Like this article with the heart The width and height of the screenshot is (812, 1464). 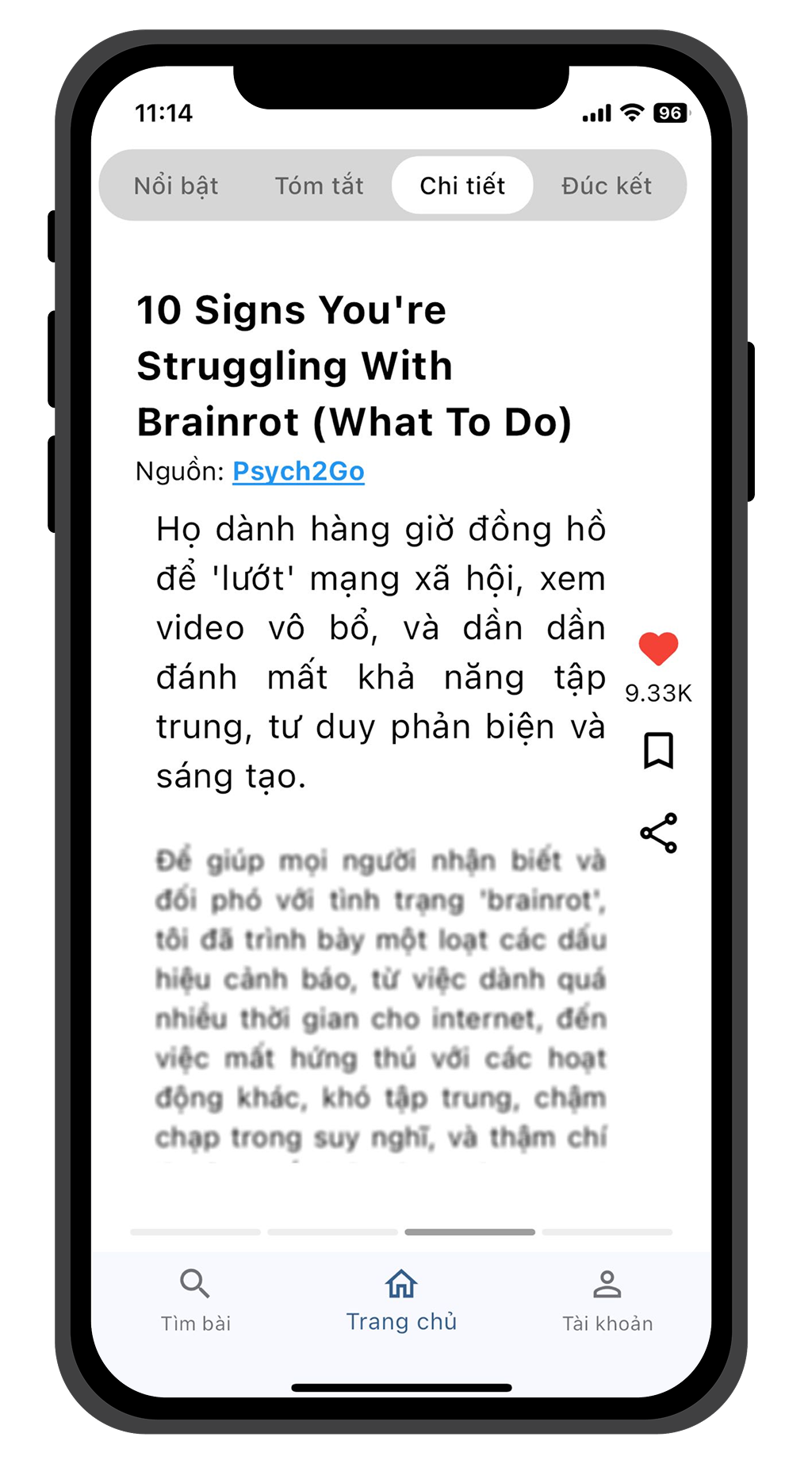(658, 649)
